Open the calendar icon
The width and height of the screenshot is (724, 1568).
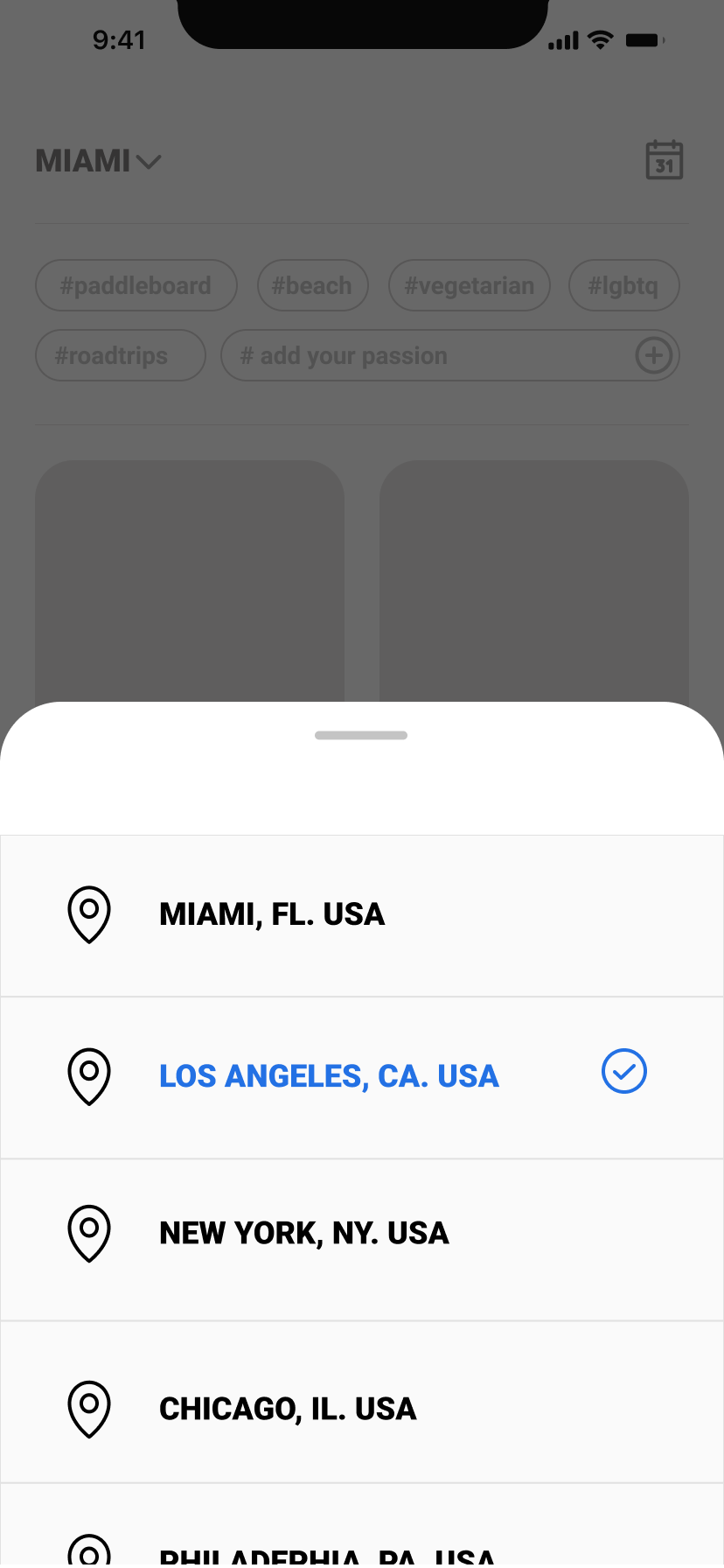[x=665, y=160]
